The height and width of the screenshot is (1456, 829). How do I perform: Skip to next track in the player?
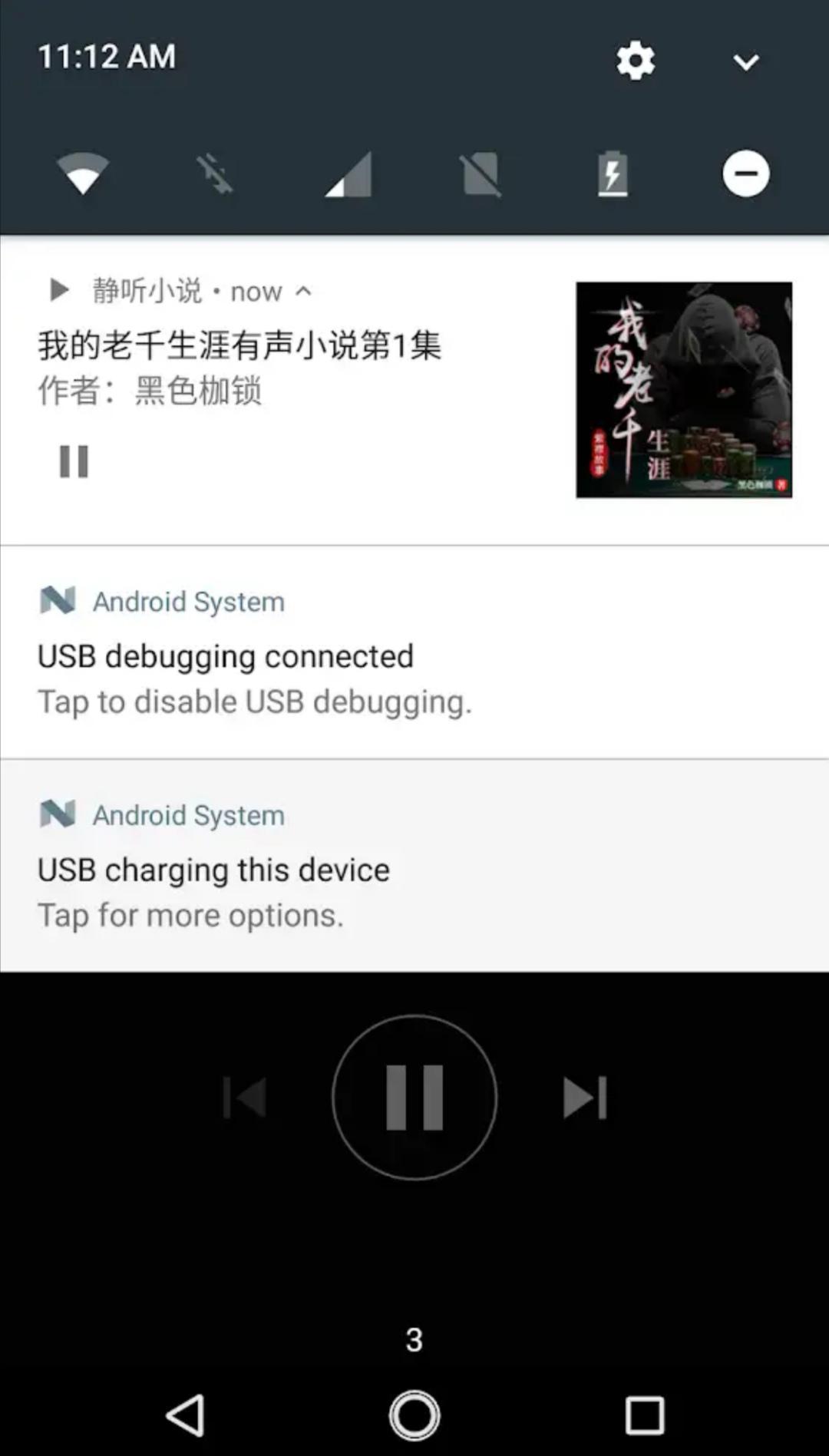(586, 1097)
